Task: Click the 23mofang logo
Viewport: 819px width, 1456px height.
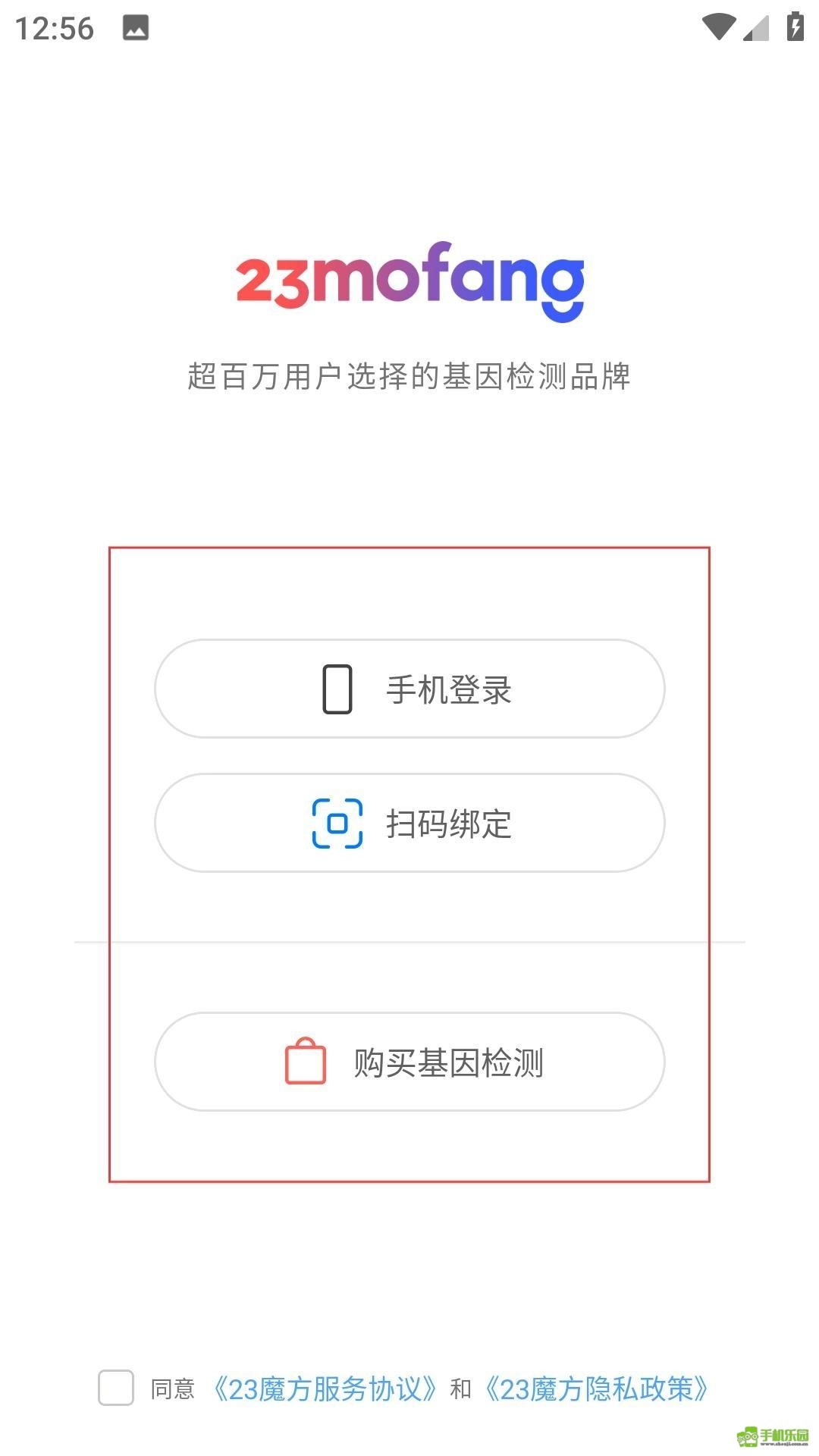Action: point(409,281)
